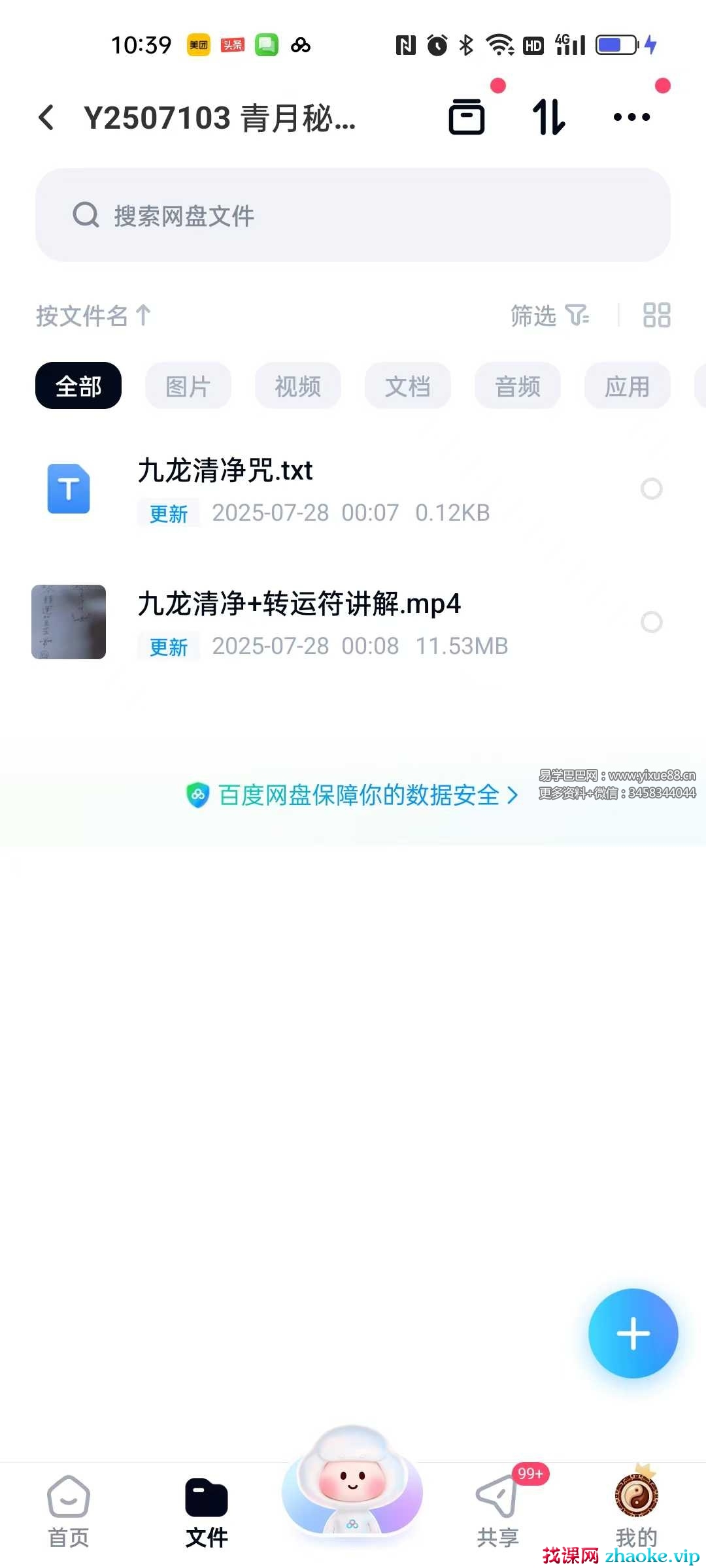Open the transfer list arrows icon
Viewport: 706px width, 1568px height.
(548, 118)
